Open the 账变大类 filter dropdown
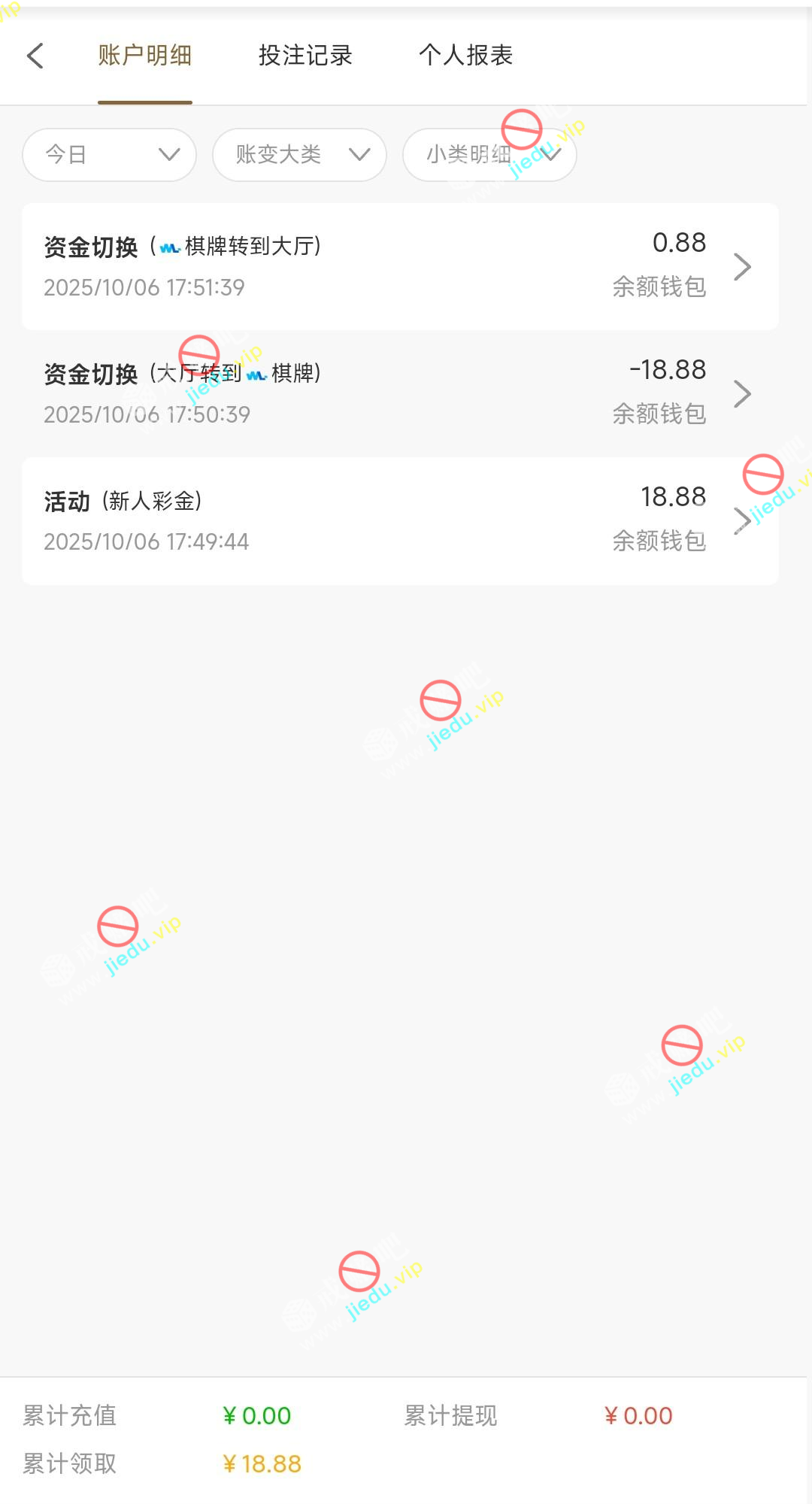 (299, 155)
